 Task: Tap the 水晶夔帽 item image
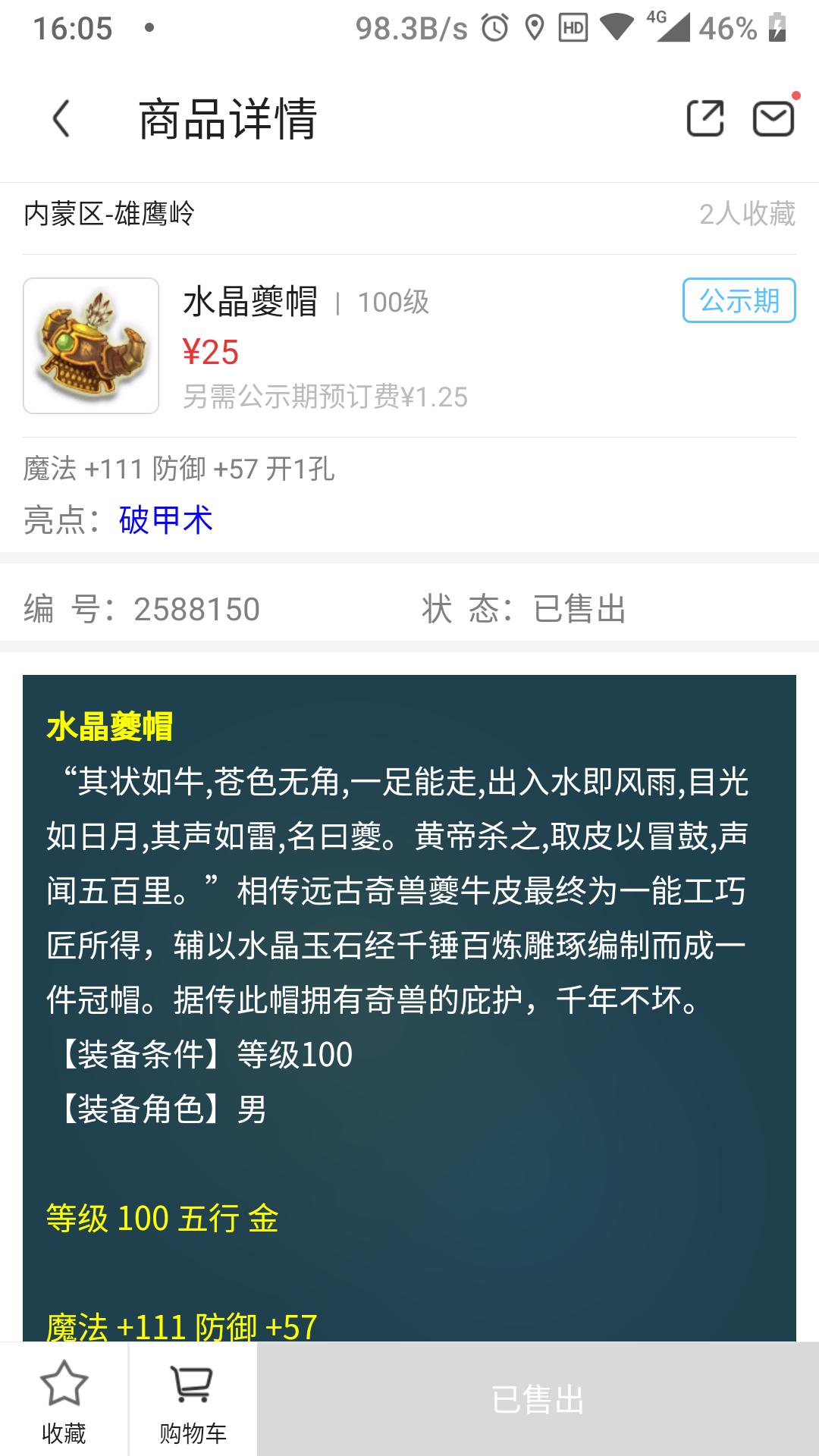click(91, 346)
